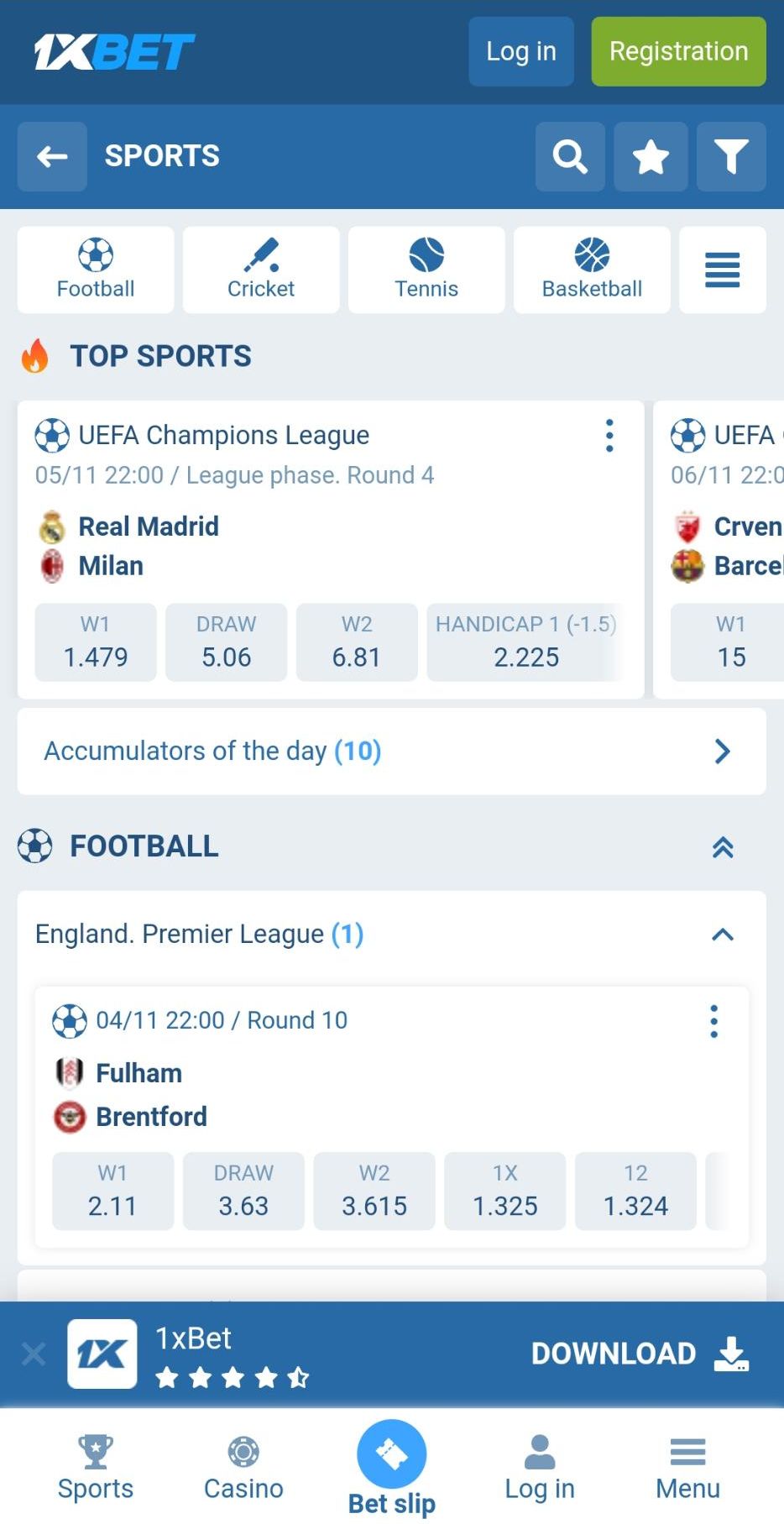Open the Bet slip

coord(391,1468)
